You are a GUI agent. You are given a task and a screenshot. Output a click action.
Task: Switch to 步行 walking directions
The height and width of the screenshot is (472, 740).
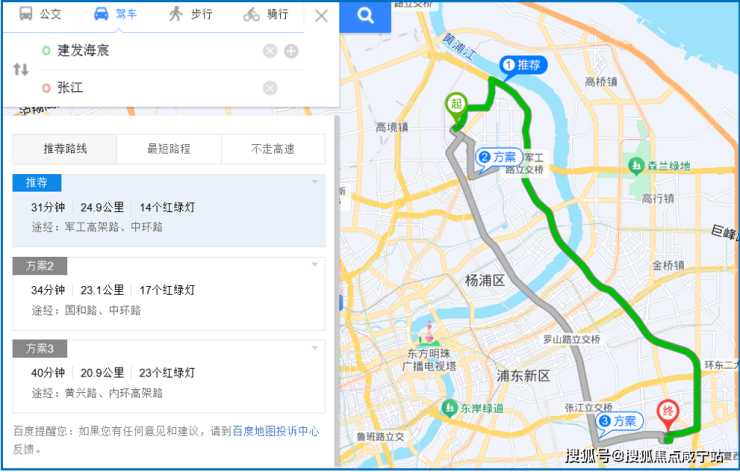click(190, 14)
